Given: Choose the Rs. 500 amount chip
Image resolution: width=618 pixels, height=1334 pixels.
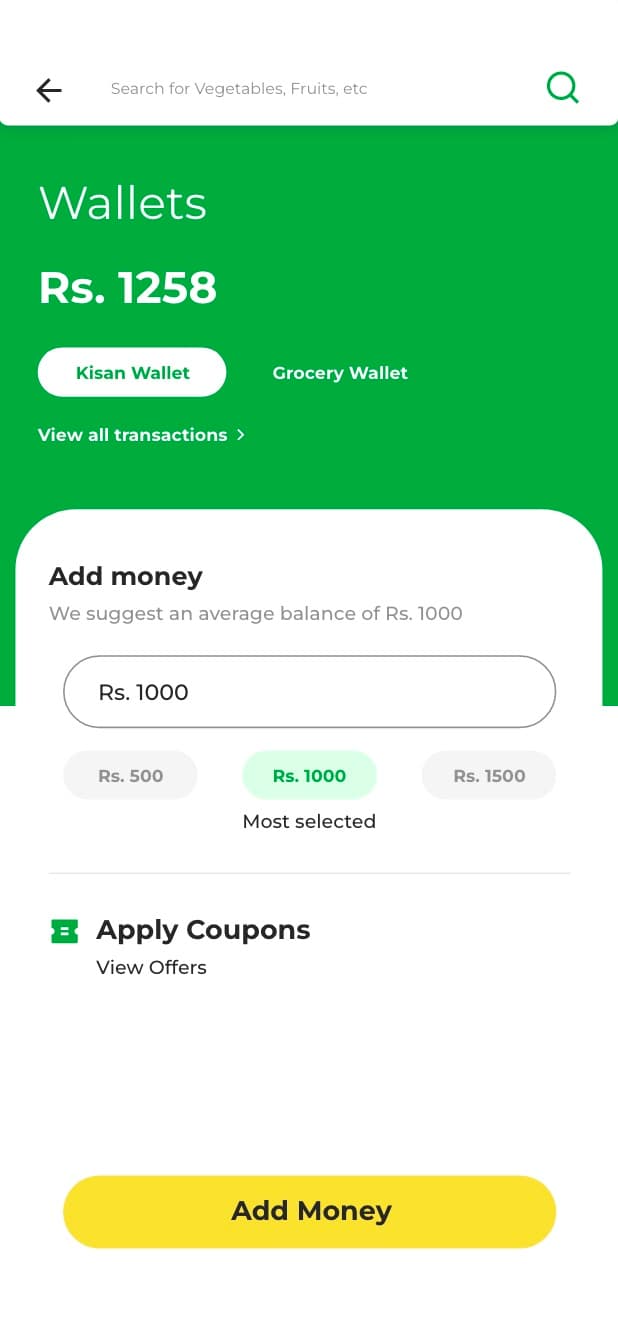Looking at the screenshot, I should [x=130, y=775].
